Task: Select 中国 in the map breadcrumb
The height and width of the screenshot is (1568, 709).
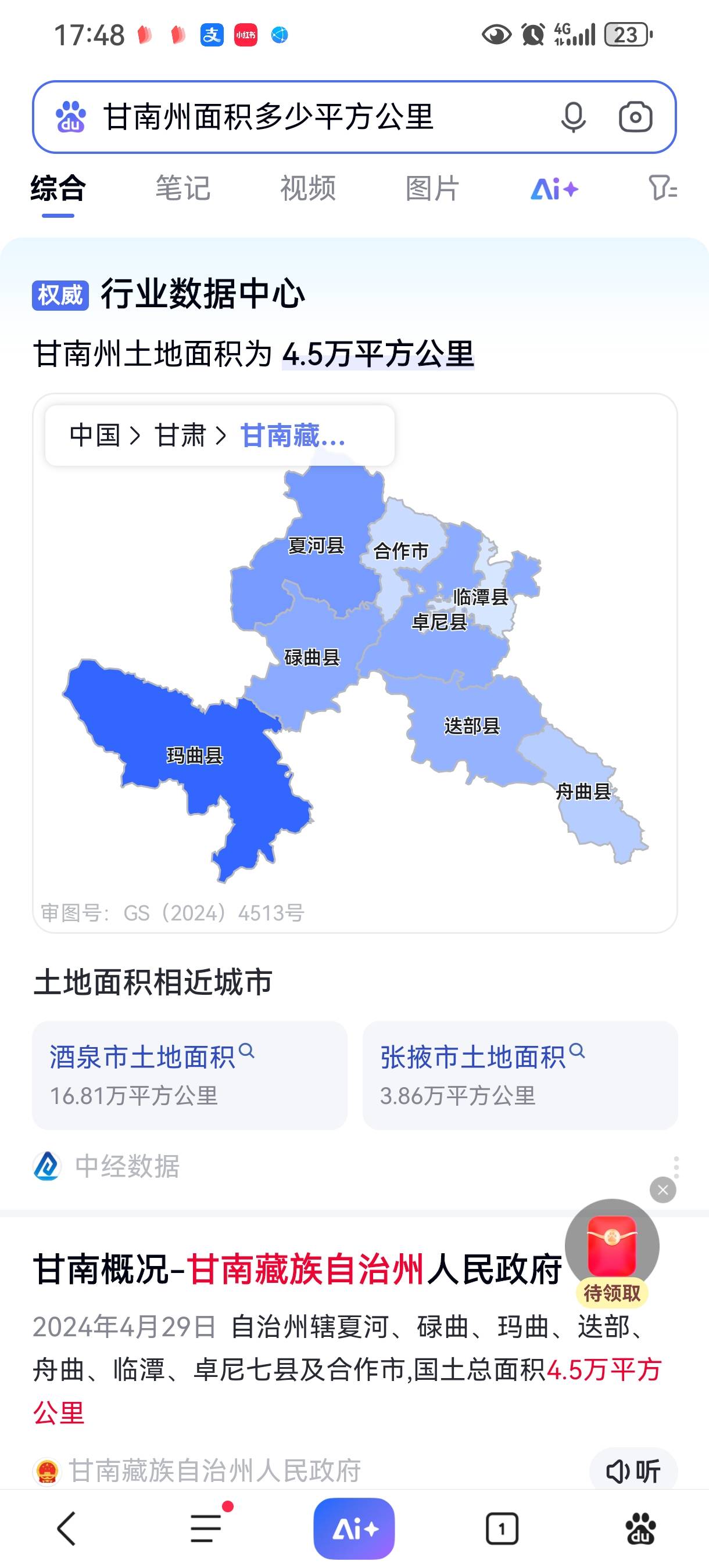Action: point(94,436)
